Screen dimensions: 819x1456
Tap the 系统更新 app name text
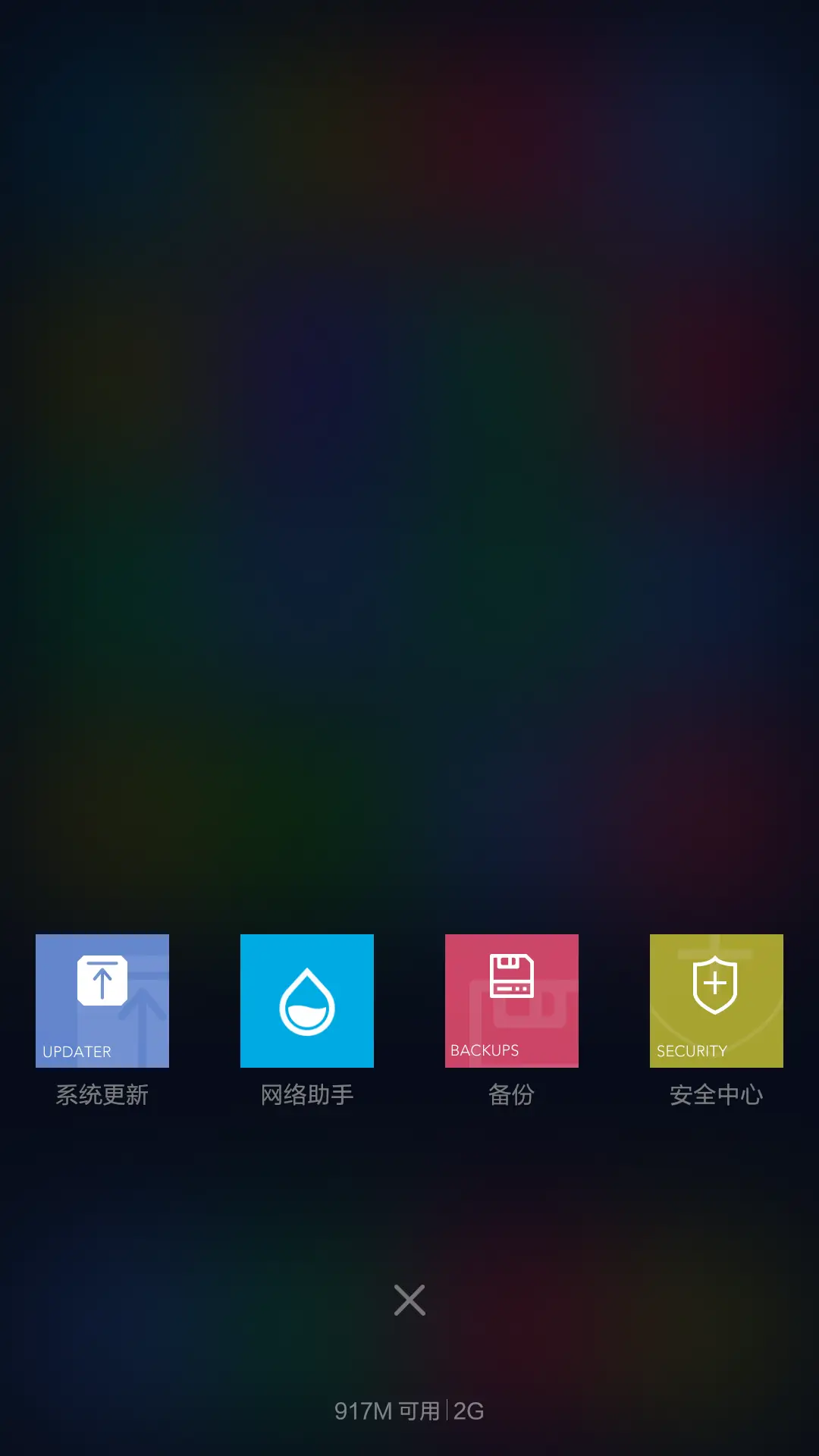pos(102,1094)
